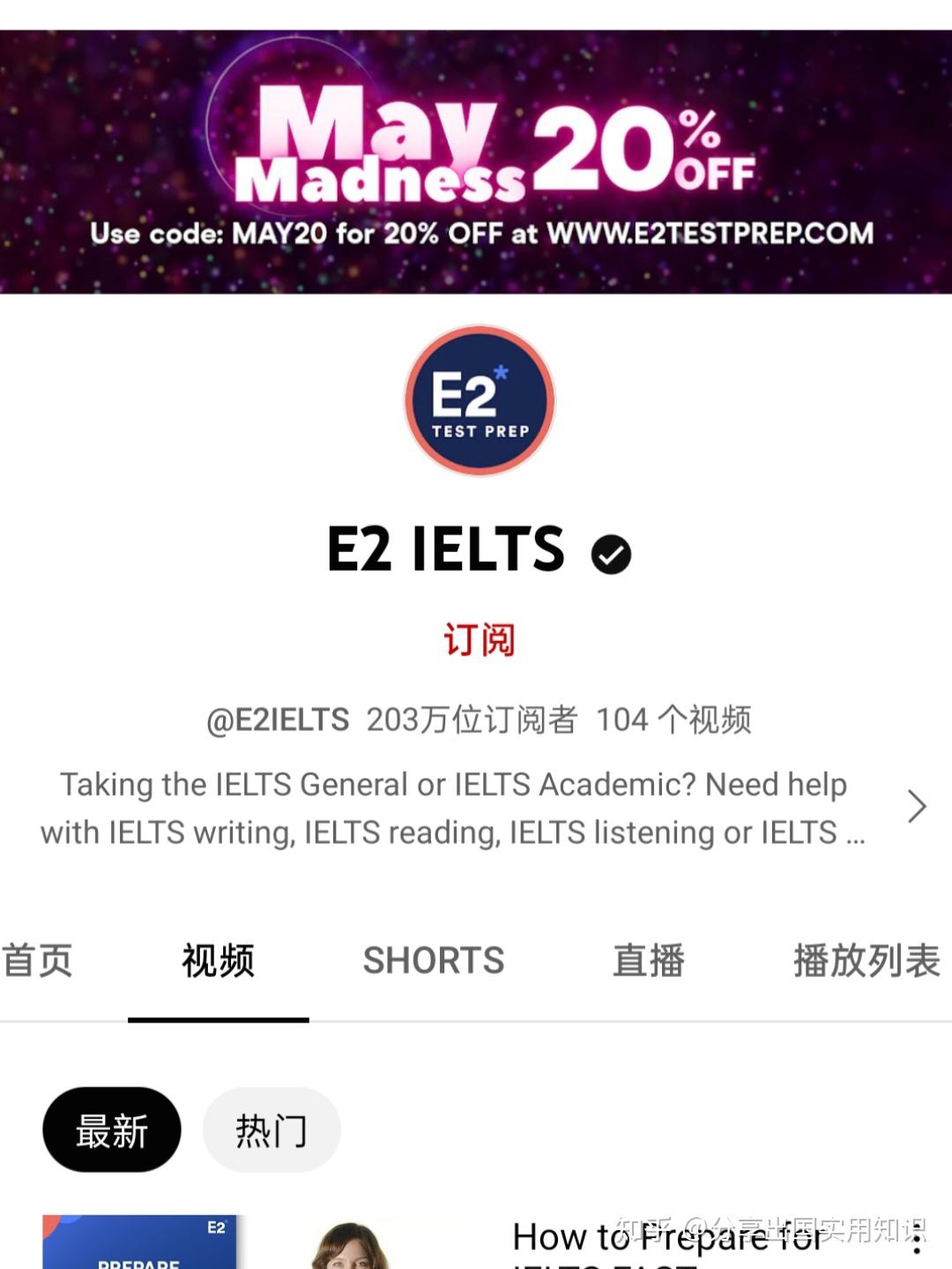Switch to the SHORTS tab

coord(434,960)
